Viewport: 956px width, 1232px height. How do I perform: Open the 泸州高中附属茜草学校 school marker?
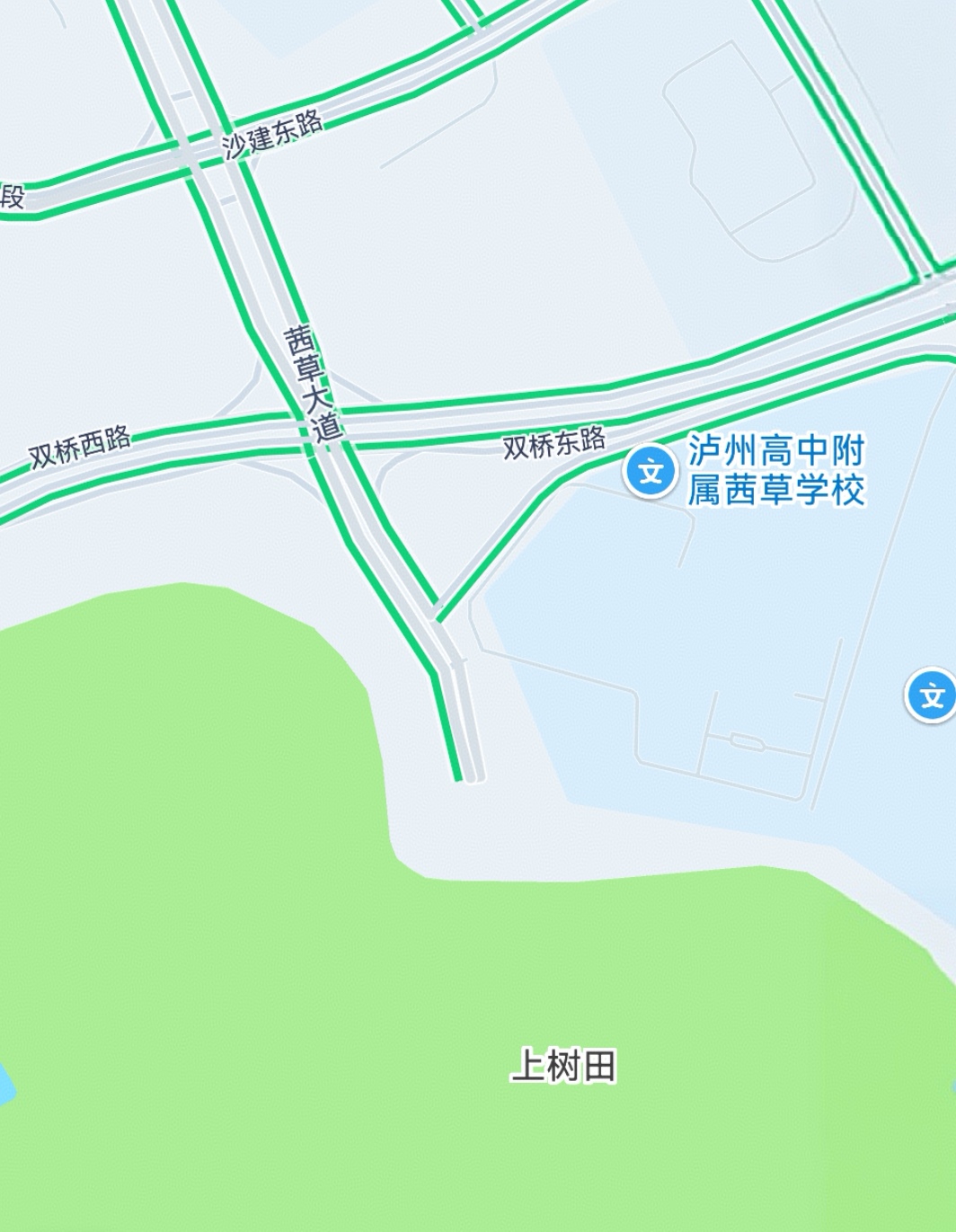(650, 472)
